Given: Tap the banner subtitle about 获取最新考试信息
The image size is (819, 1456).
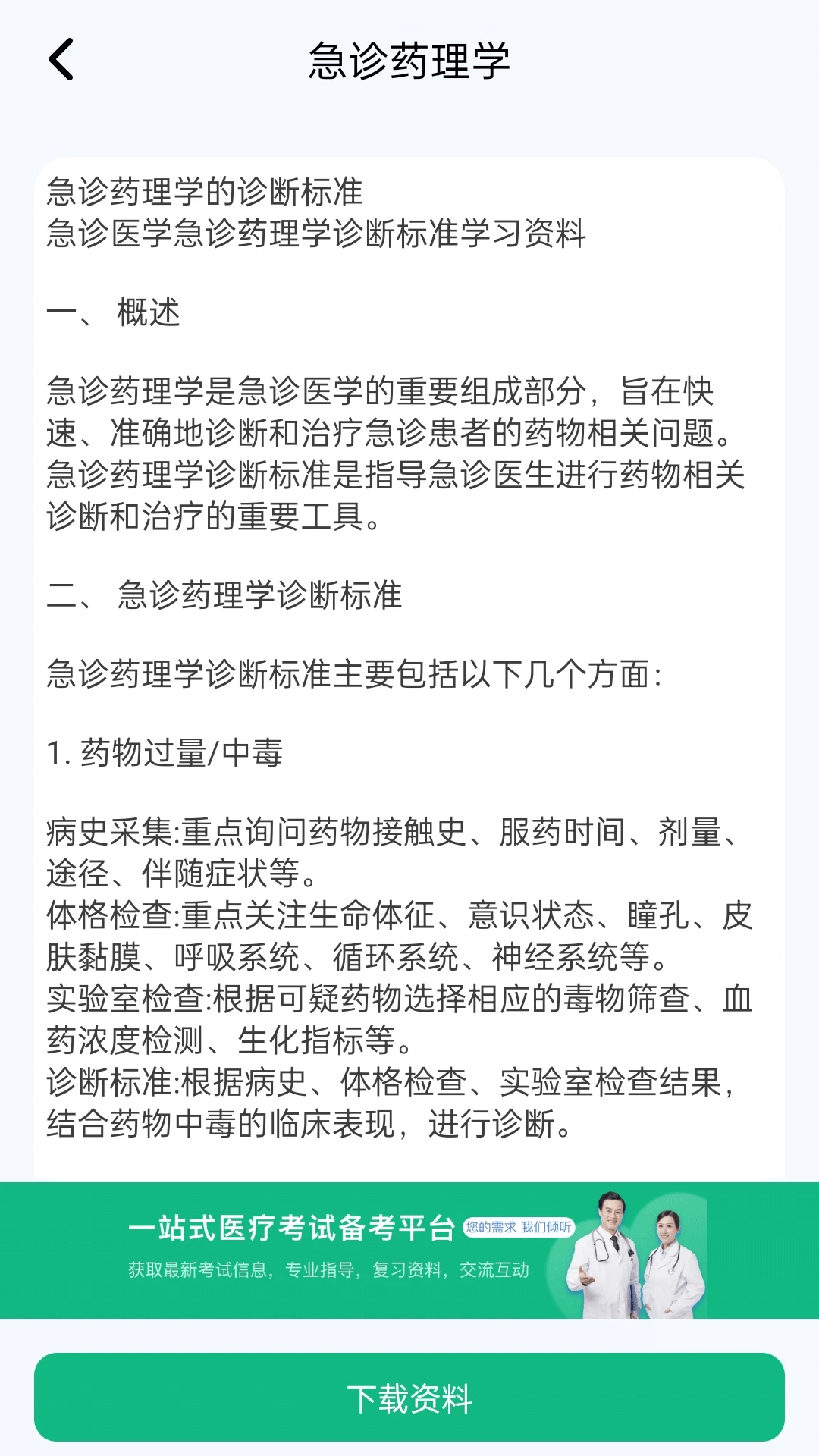Looking at the screenshot, I should pos(326,1270).
